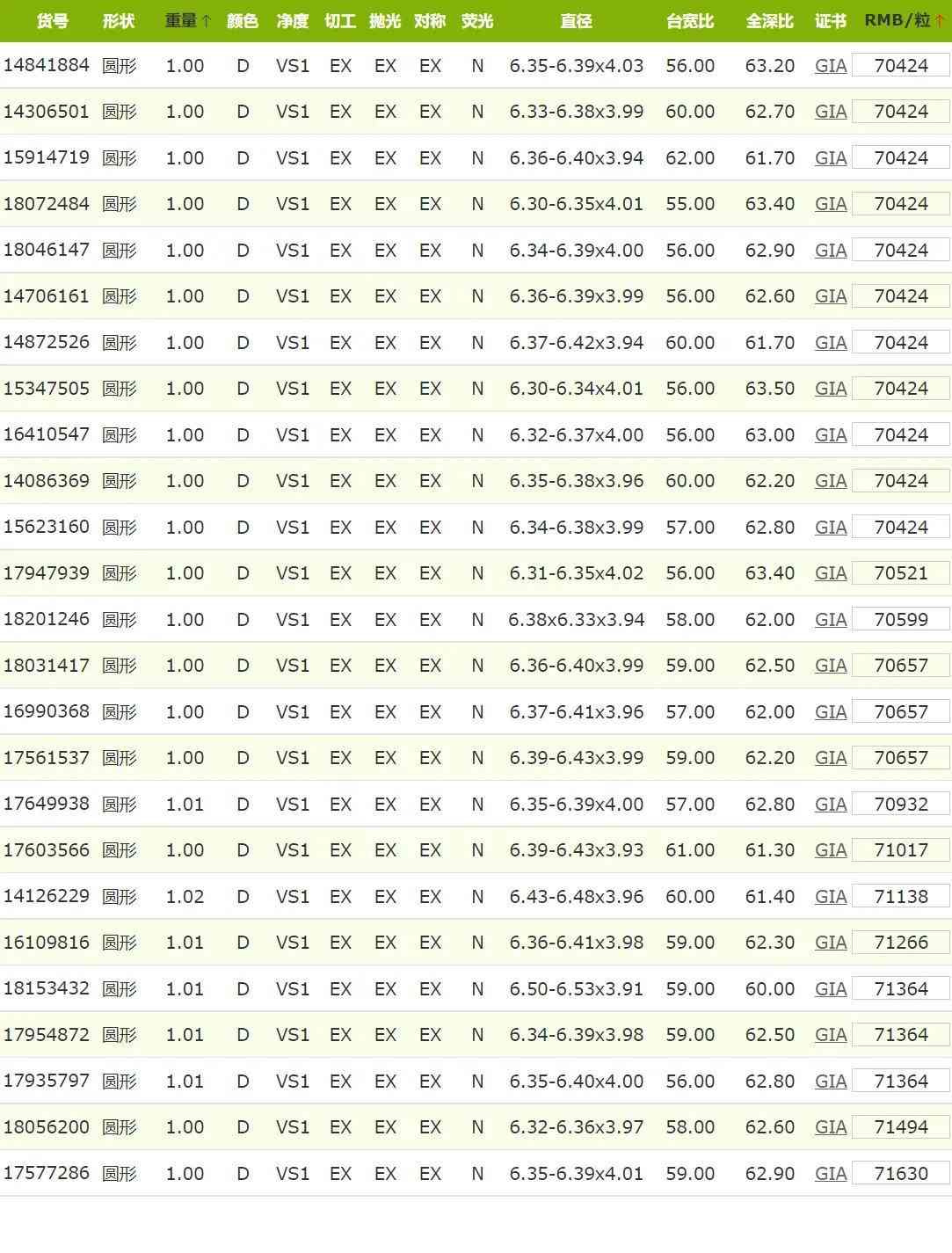Sort the list by RMB/粒 price
This screenshot has width=952, height=1253.
point(904,20)
